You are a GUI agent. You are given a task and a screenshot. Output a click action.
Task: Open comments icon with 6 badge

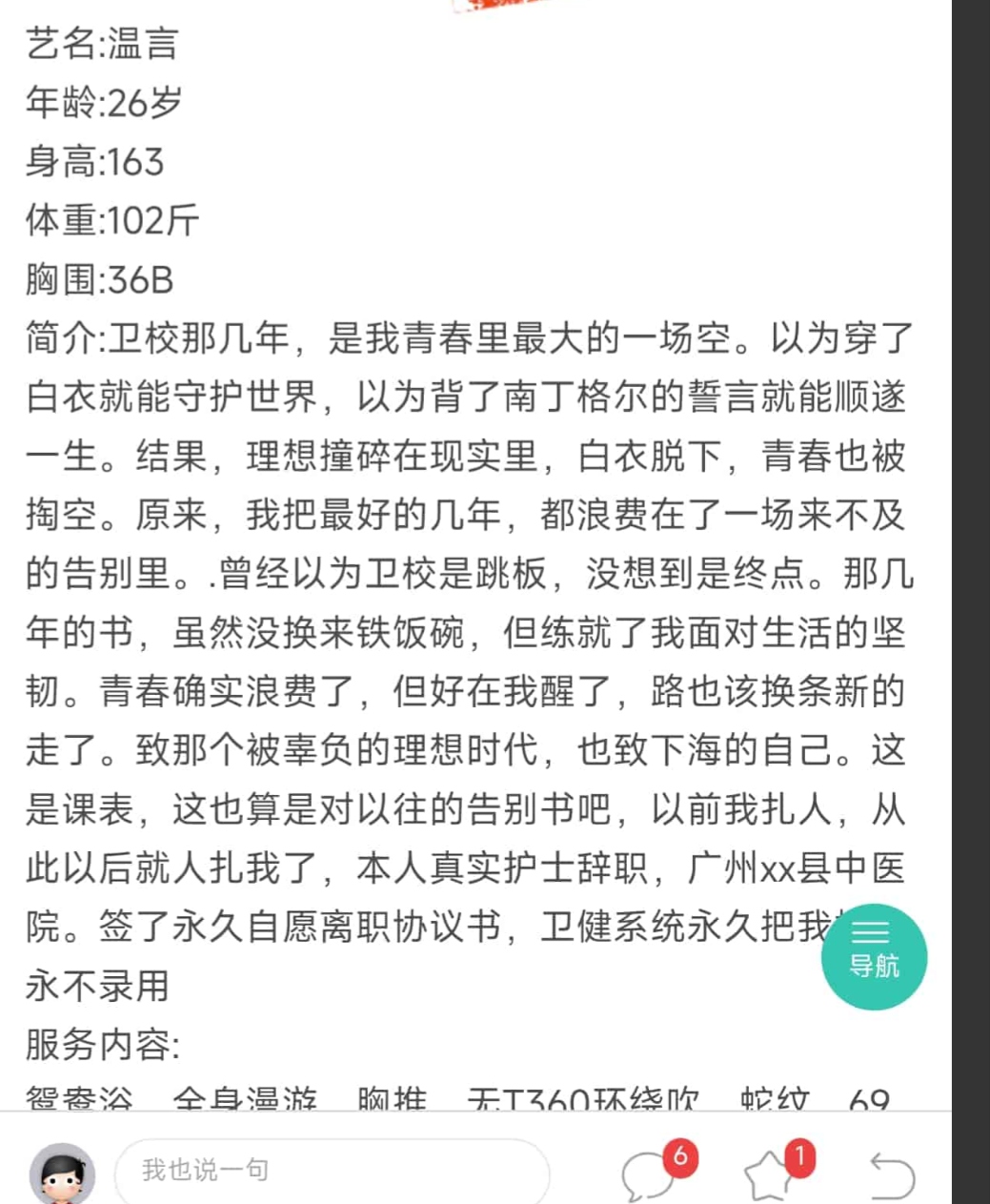[648, 1175]
